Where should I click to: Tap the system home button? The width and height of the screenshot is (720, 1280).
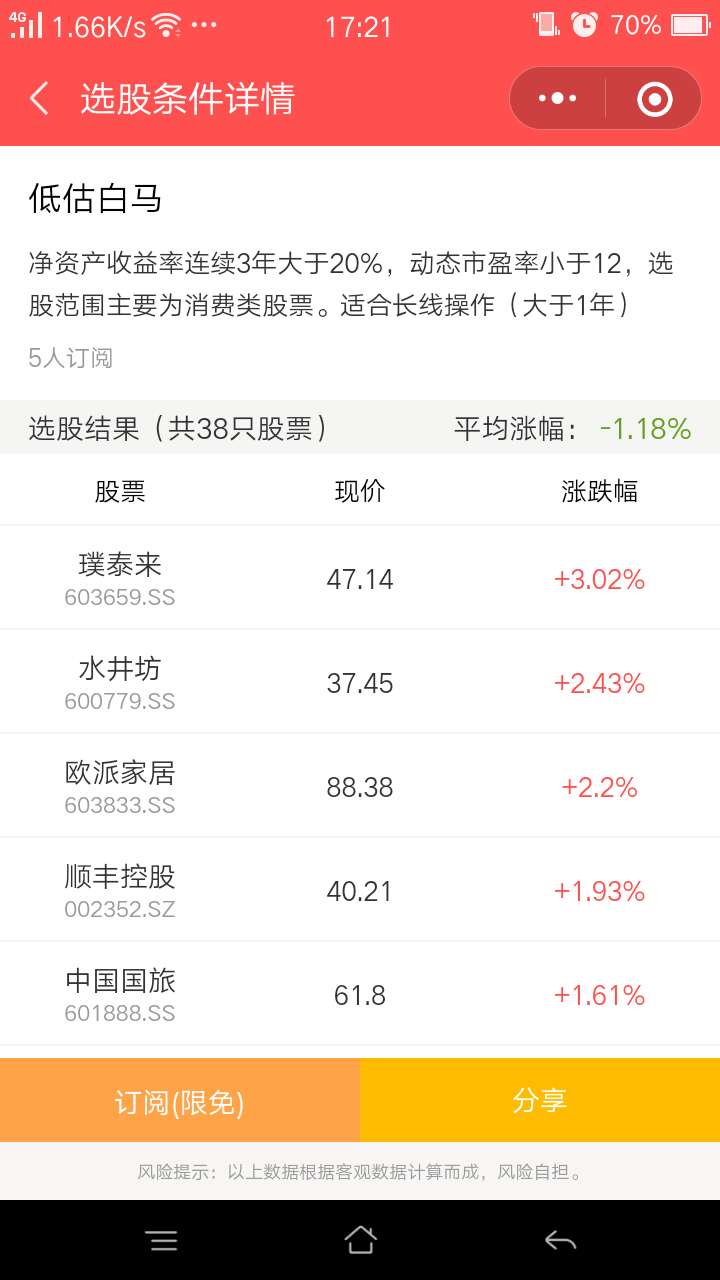(x=360, y=1240)
